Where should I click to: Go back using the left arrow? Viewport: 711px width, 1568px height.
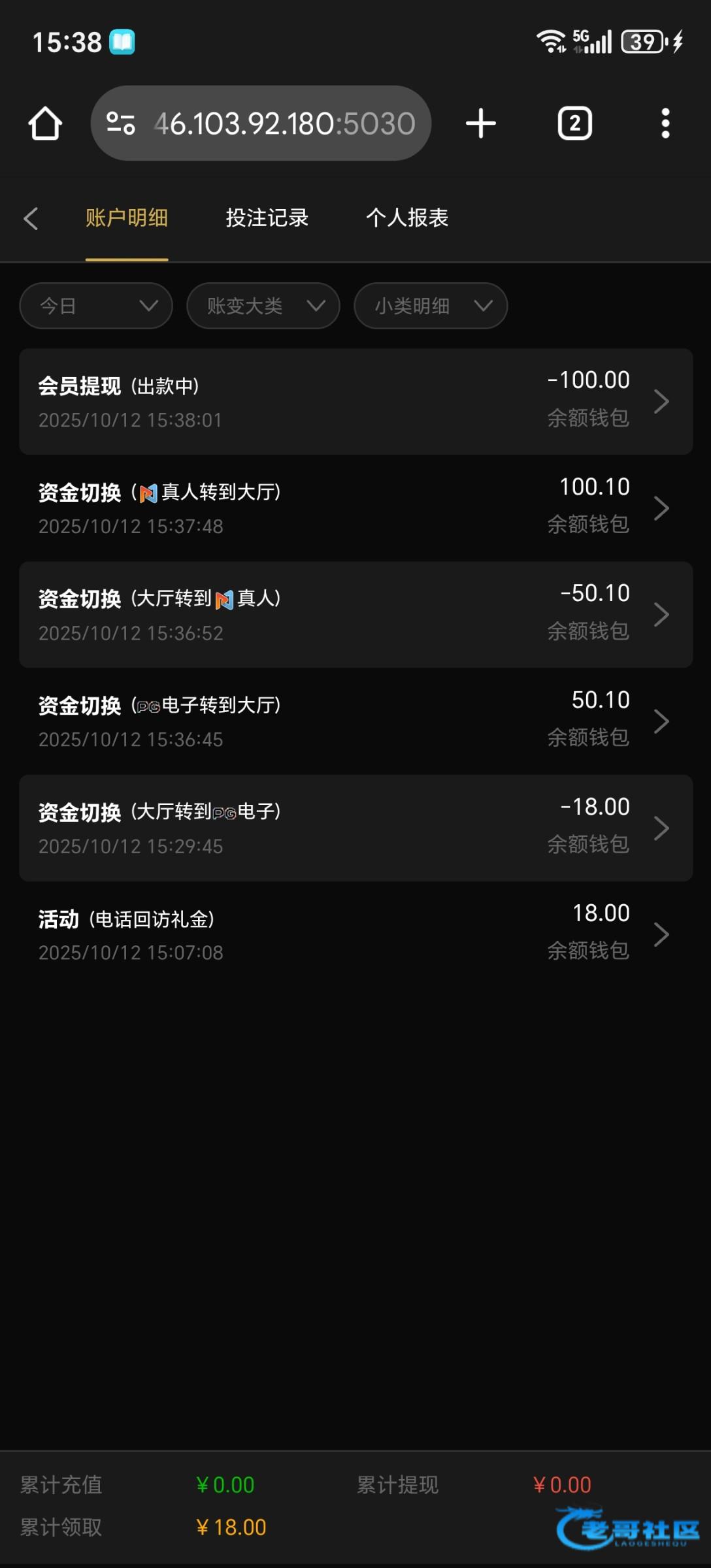[31, 218]
